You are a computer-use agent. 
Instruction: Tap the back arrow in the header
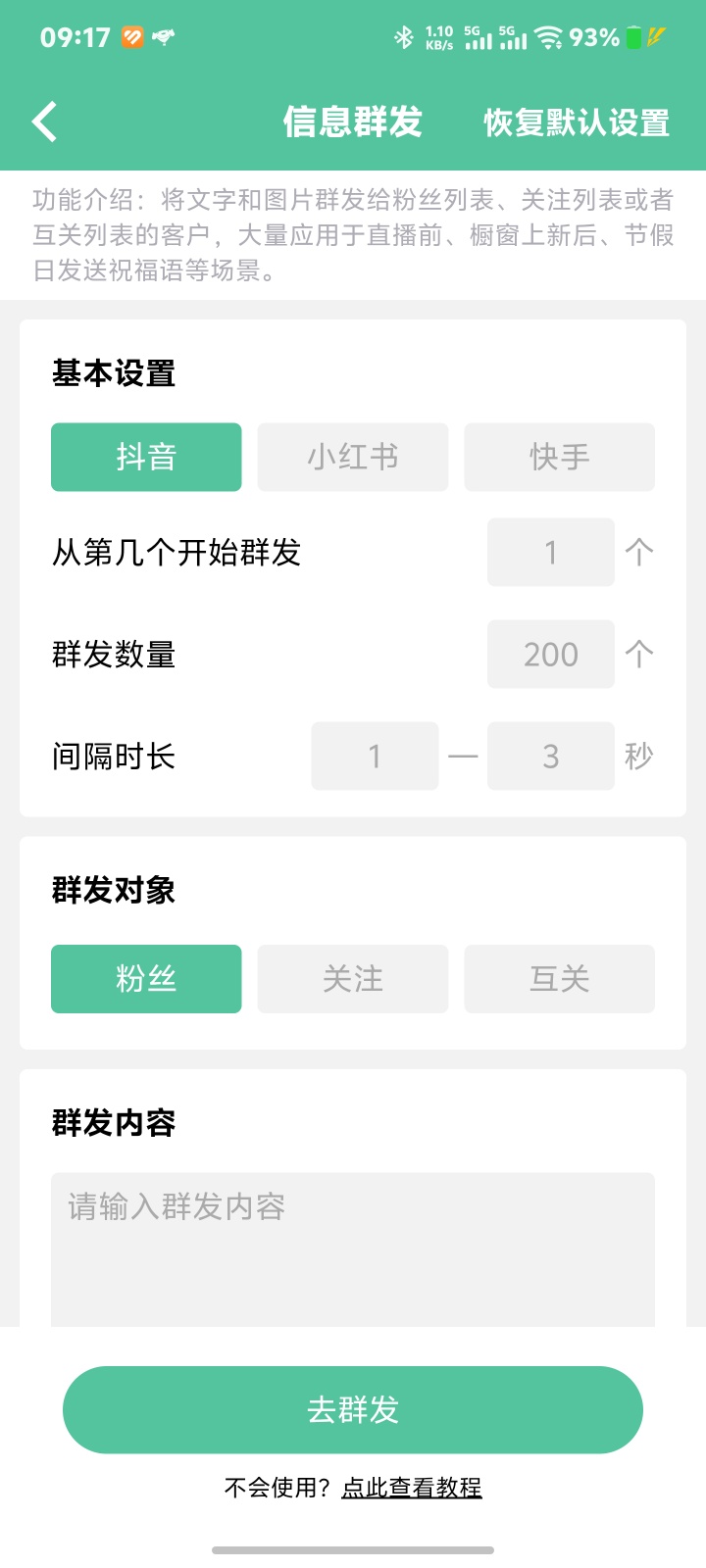pyautogui.click(x=43, y=121)
